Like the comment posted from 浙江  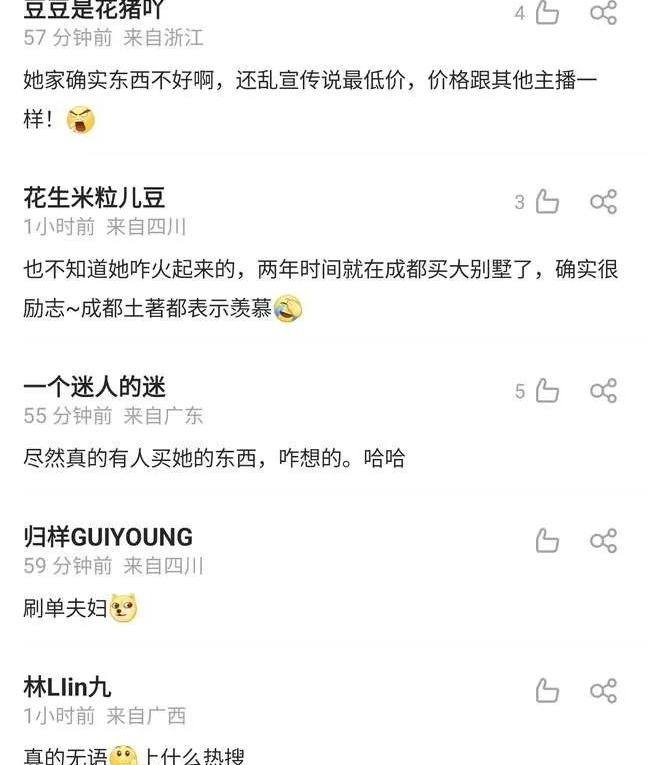click(547, 13)
